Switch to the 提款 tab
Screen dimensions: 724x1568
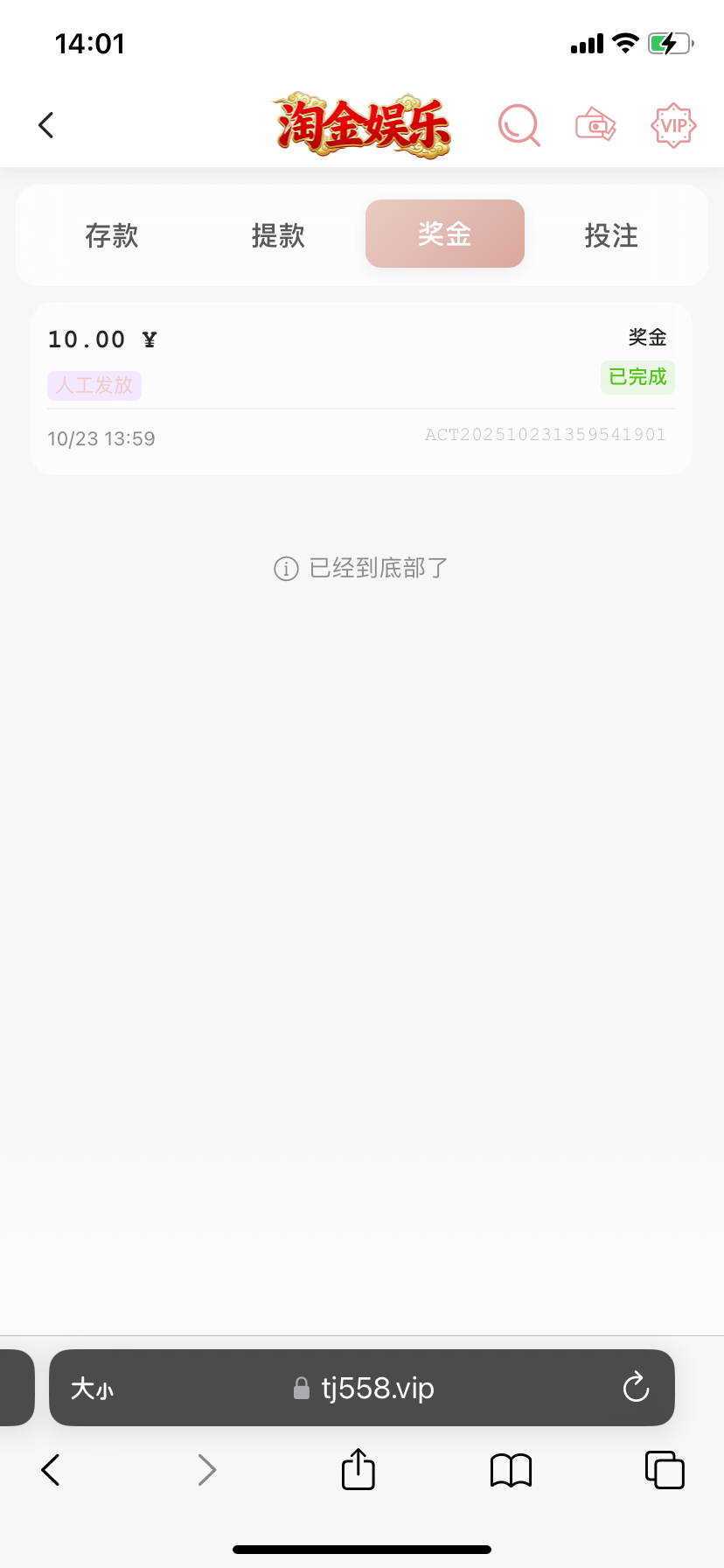point(278,234)
